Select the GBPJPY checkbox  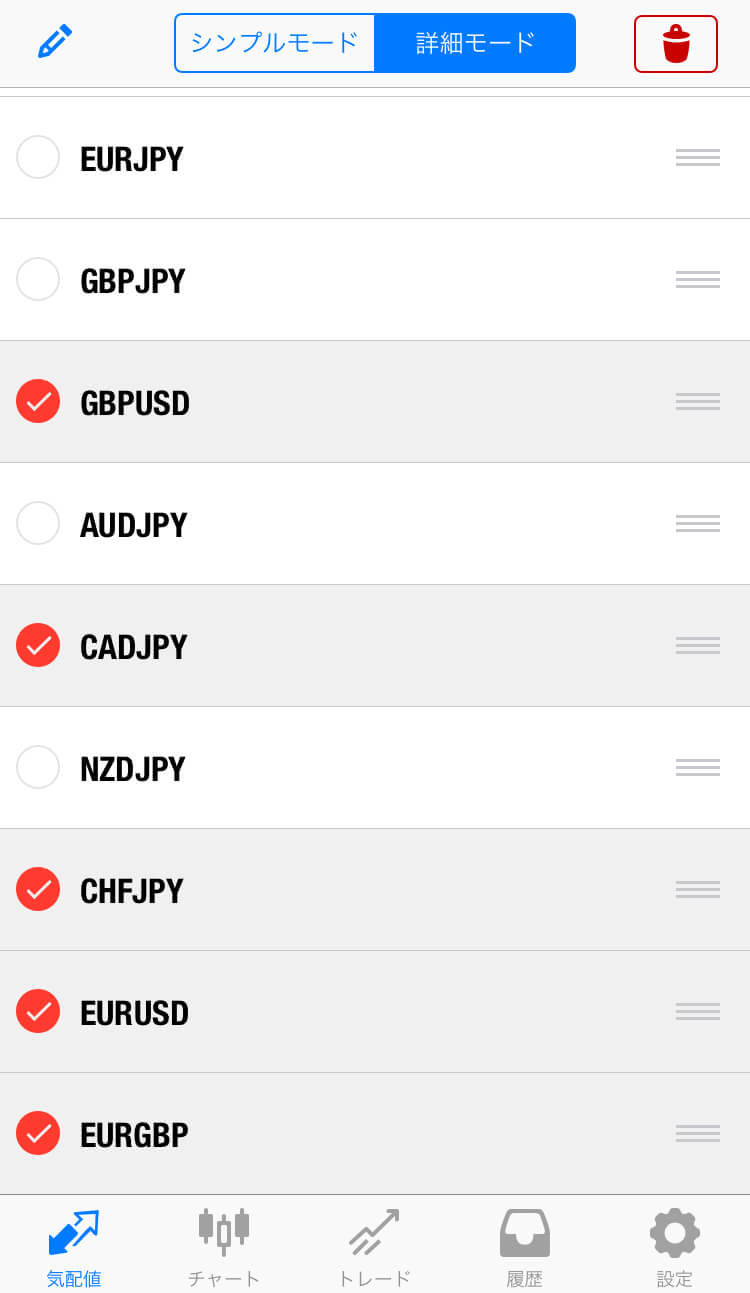click(38, 279)
